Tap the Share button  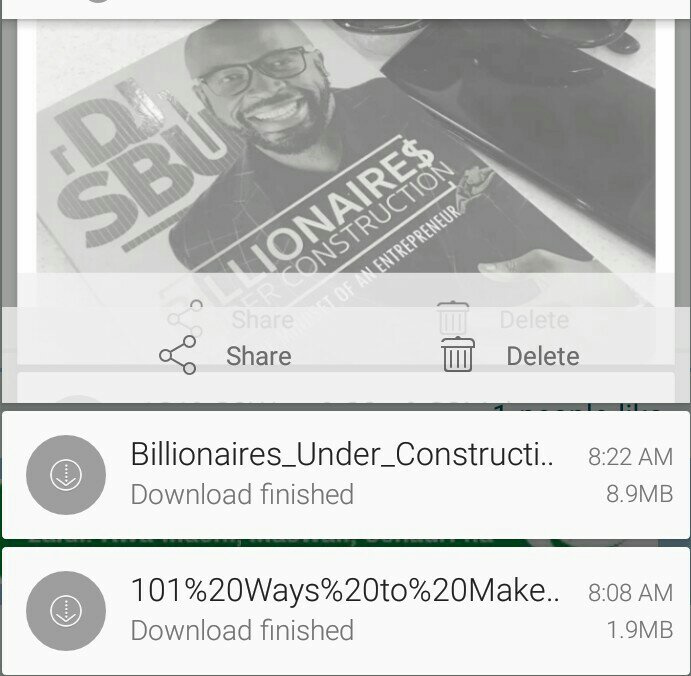(226, 356)
